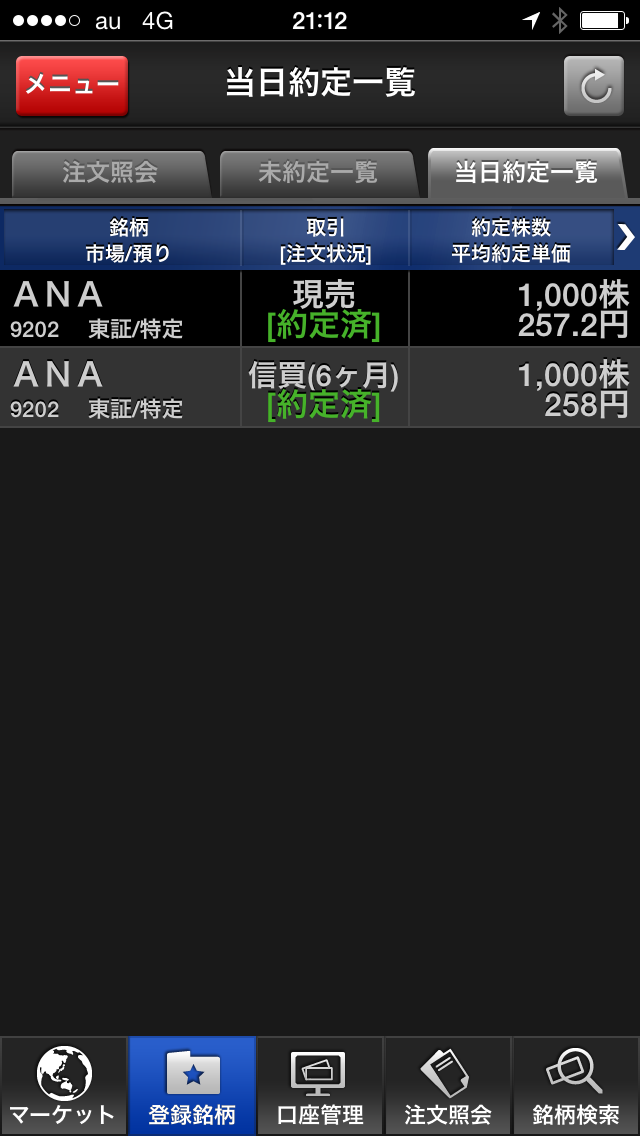Show more columns with the right arrow
640x1136 pixels.
[626, 237]
